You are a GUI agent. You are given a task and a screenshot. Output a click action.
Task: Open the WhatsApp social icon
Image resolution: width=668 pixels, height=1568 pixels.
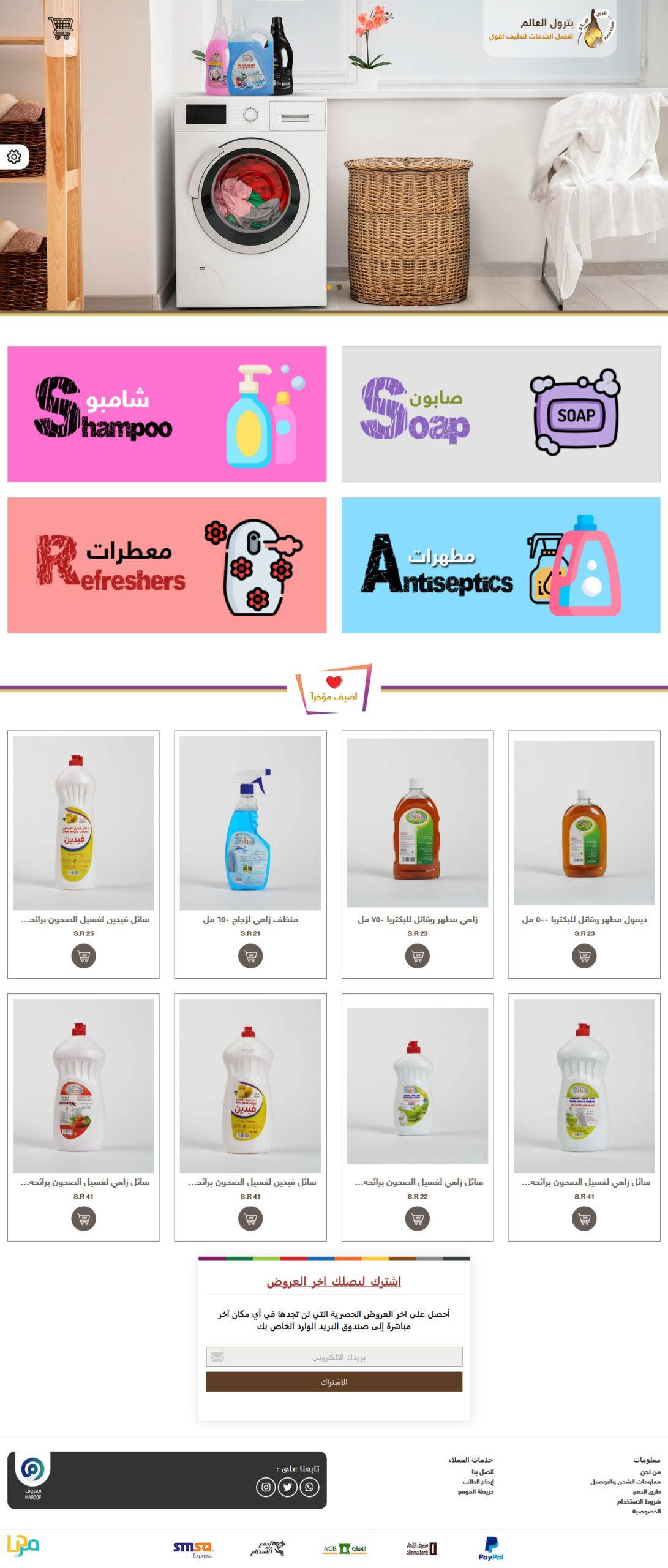click(309, 1487)
